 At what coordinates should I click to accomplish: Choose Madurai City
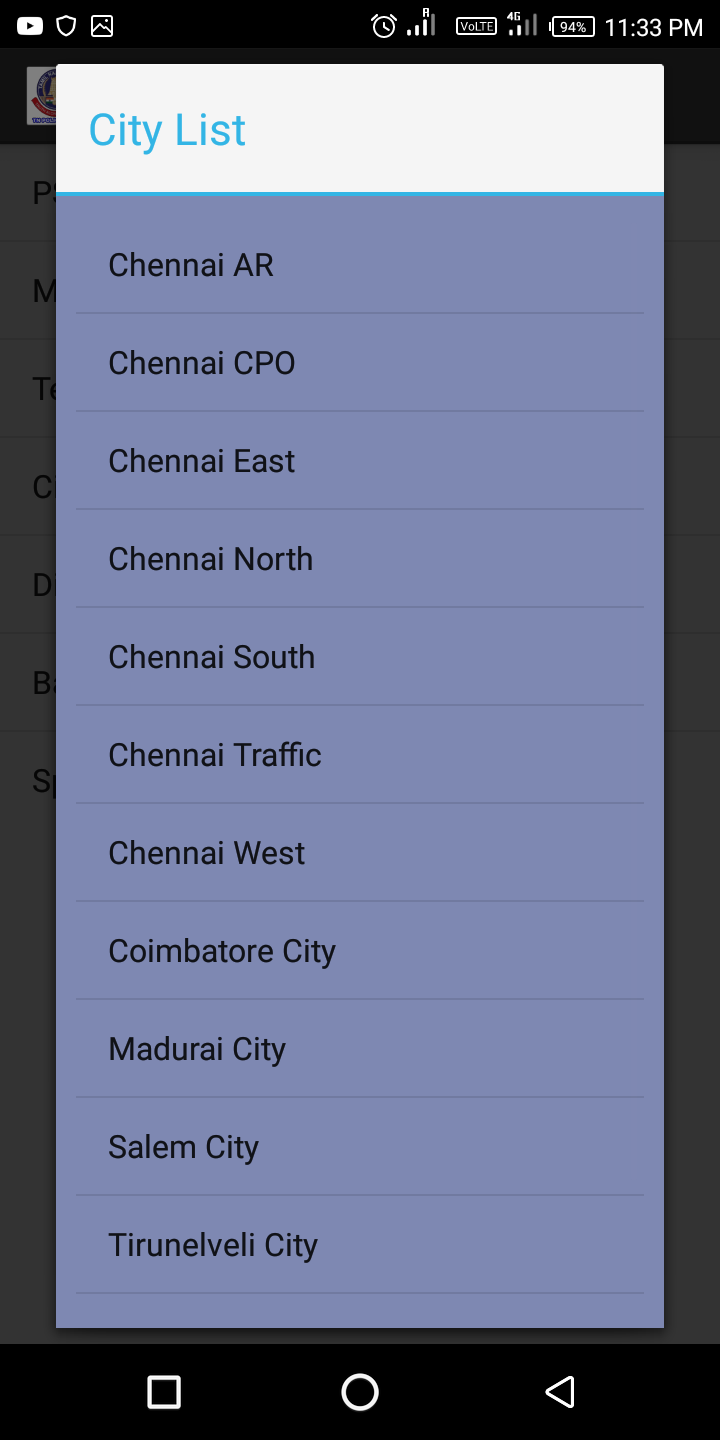point(360,1049)
